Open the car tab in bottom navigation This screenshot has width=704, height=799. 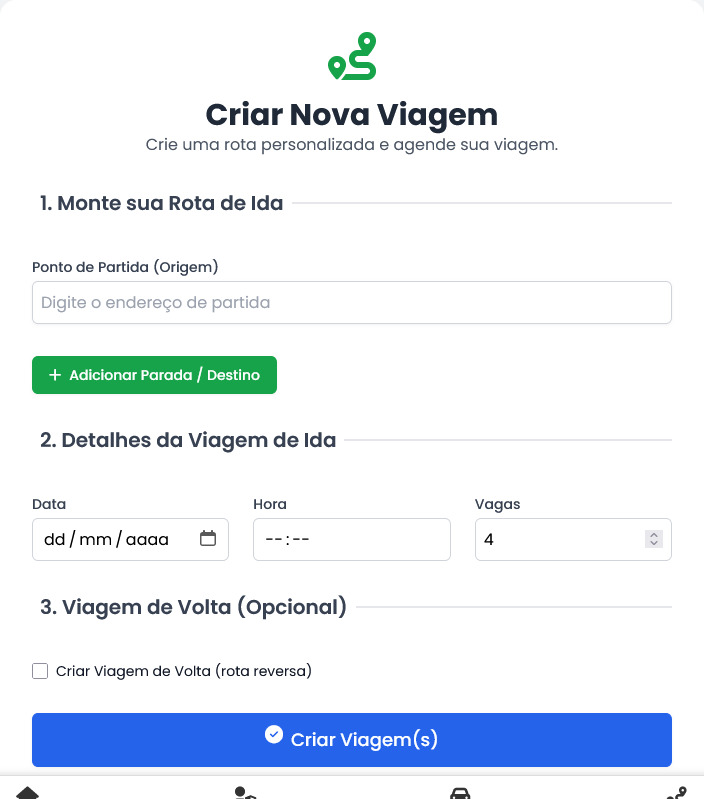coord(460,793)
